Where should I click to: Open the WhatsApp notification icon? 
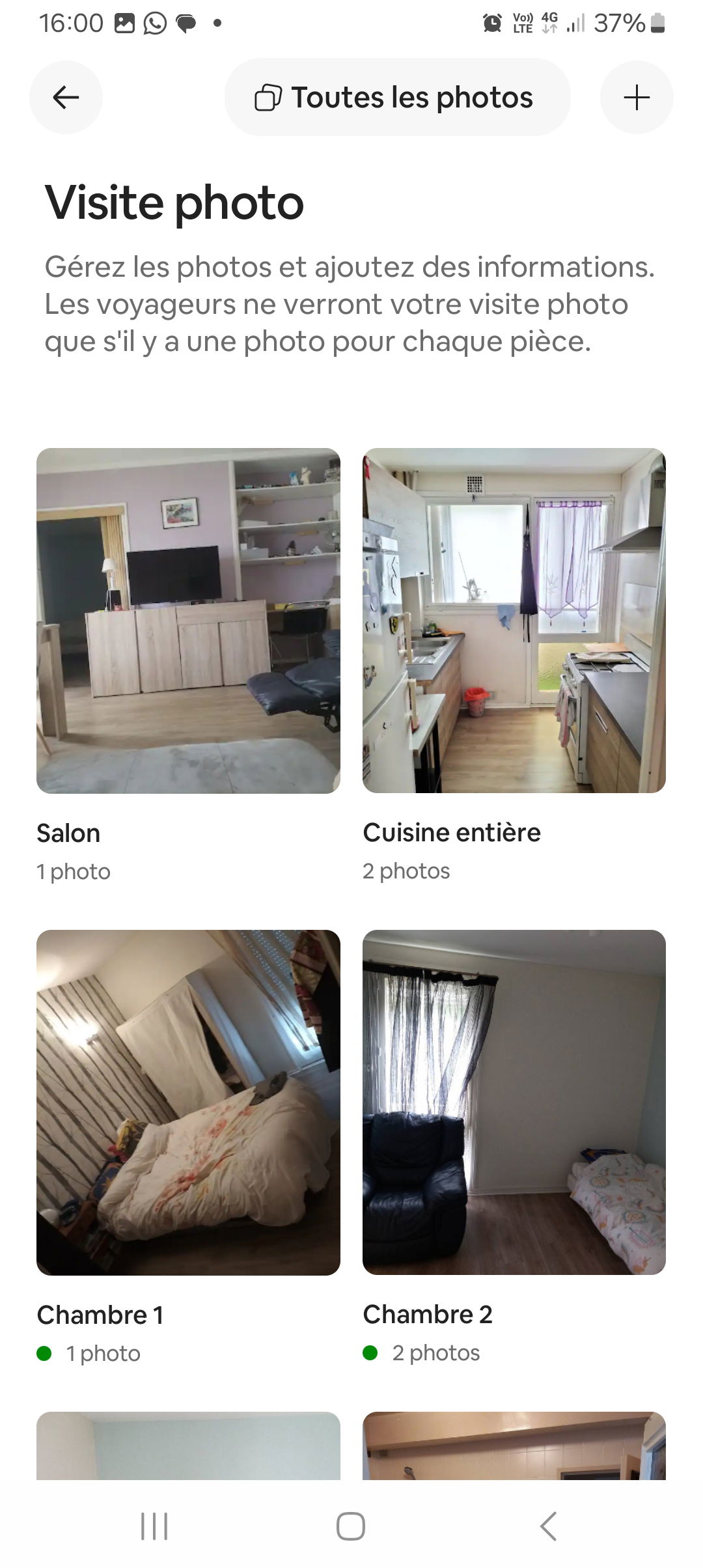(156, 23)
